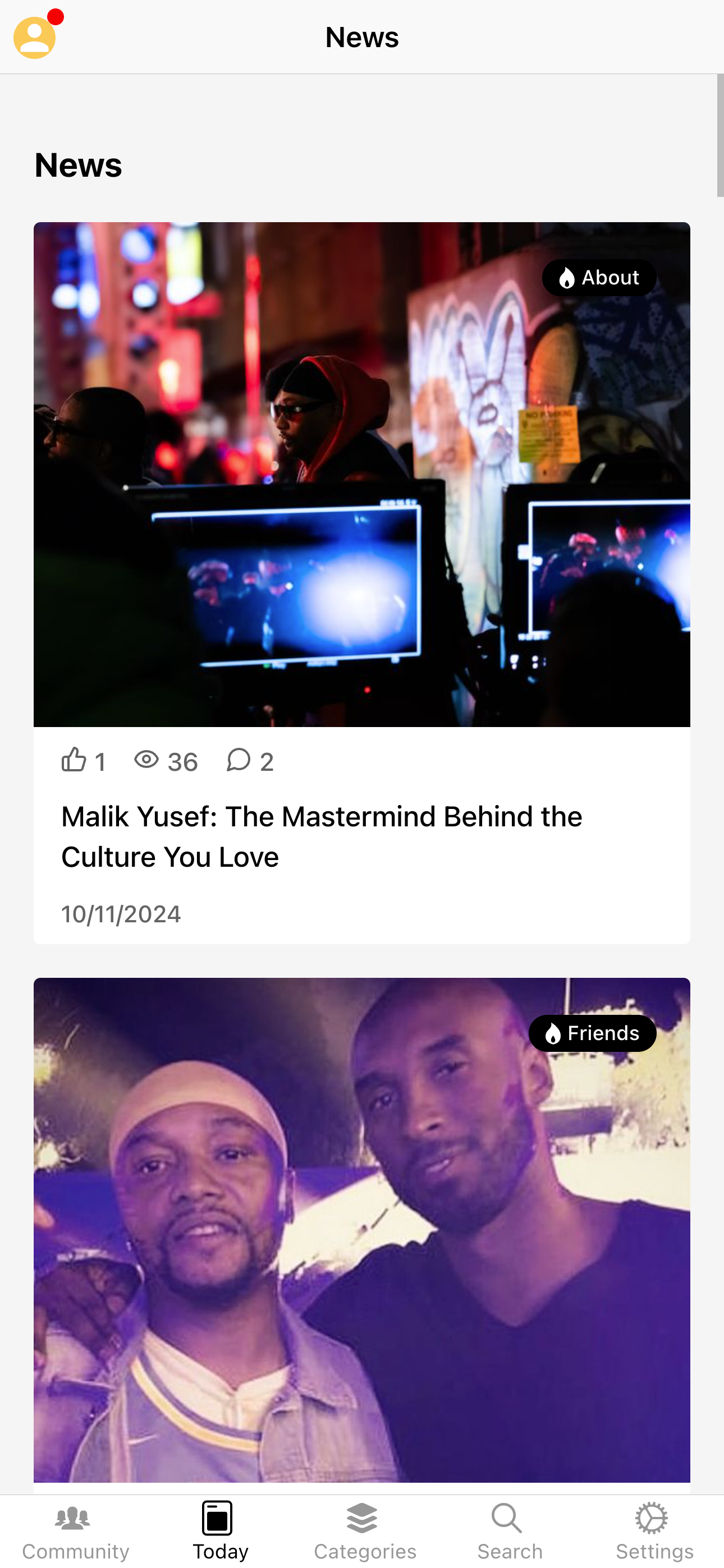Tap the News header title
Image resolution: width=724 pixels, height=1568 pixels.
[x=361, y=37]
